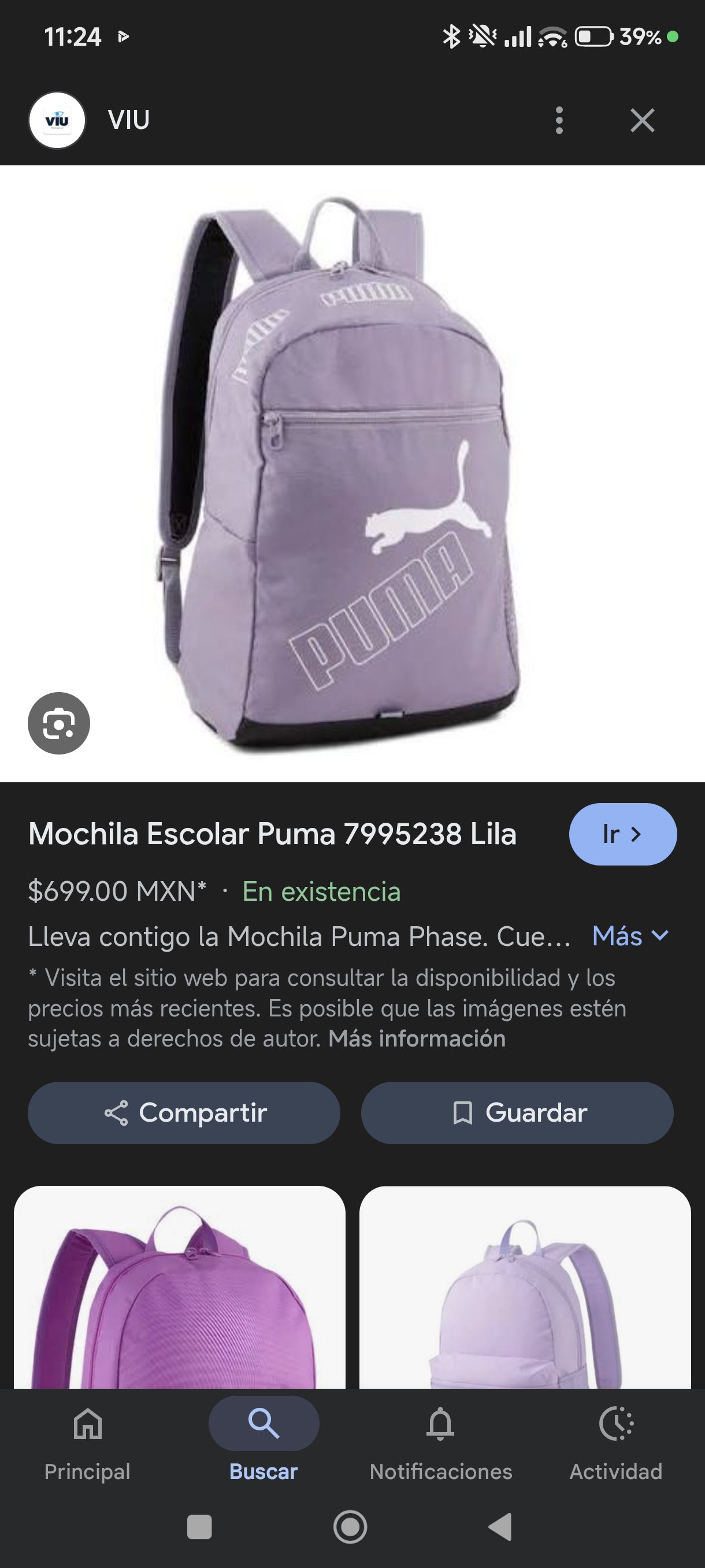Switch to the Actividad tab
The image size is (705, 1568).
click(615, 1439)
